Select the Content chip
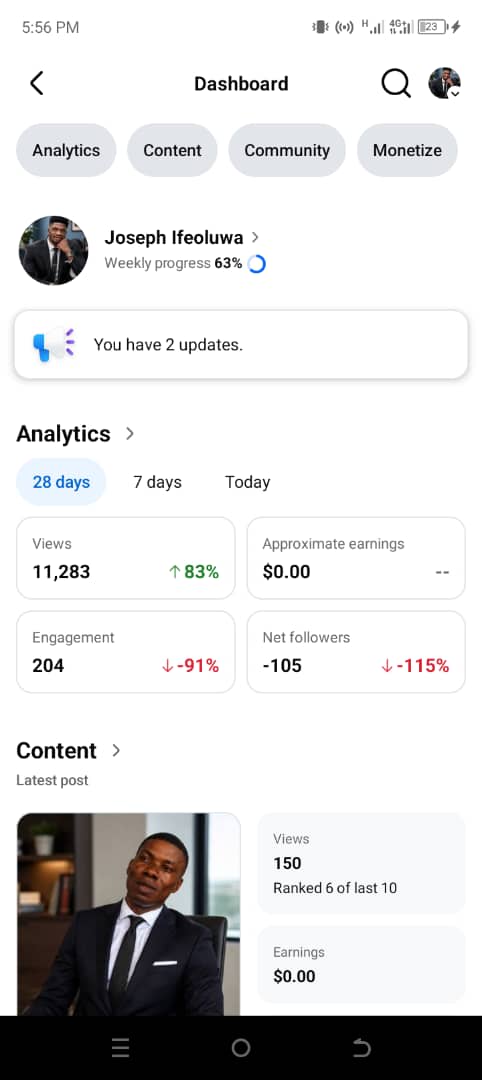Image resolution: width=482 pixels, height=1080 pixels. click(x=172, y=150)
